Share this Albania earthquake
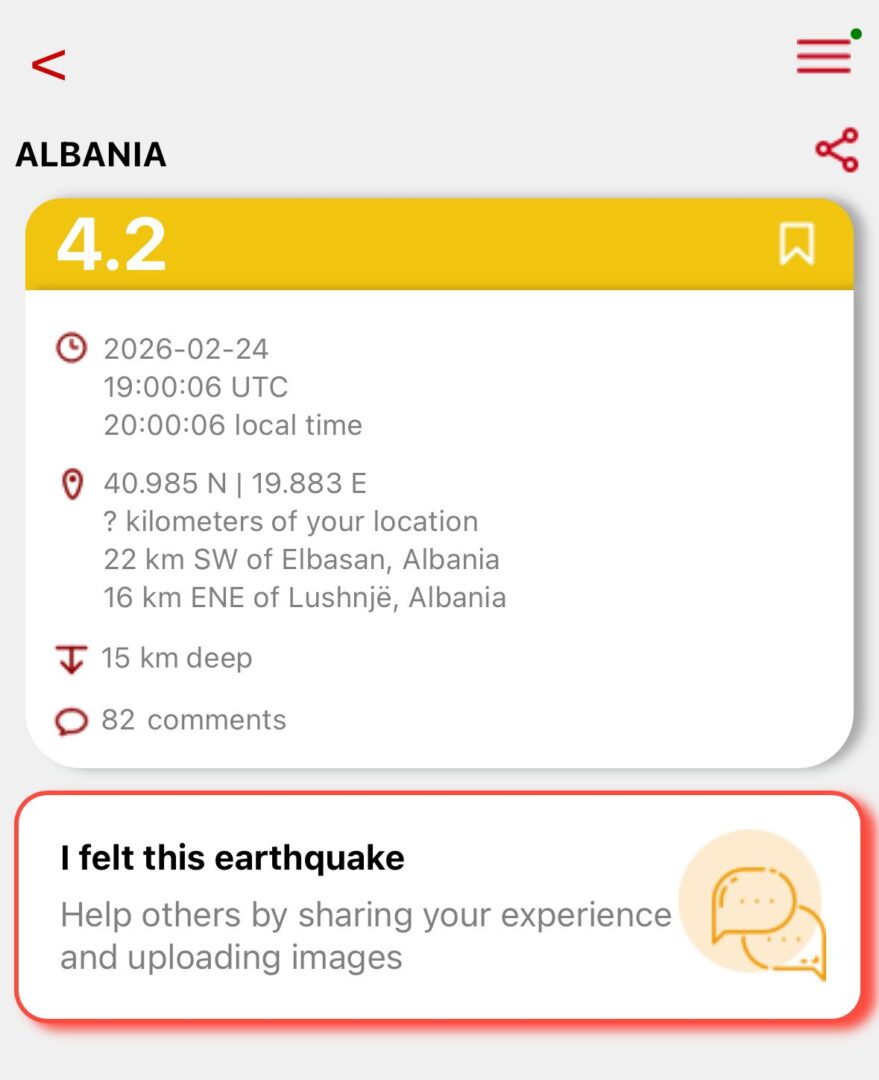Image resolution: width=879 pixels, height=1080 pixels. click(x=837, y=150)
